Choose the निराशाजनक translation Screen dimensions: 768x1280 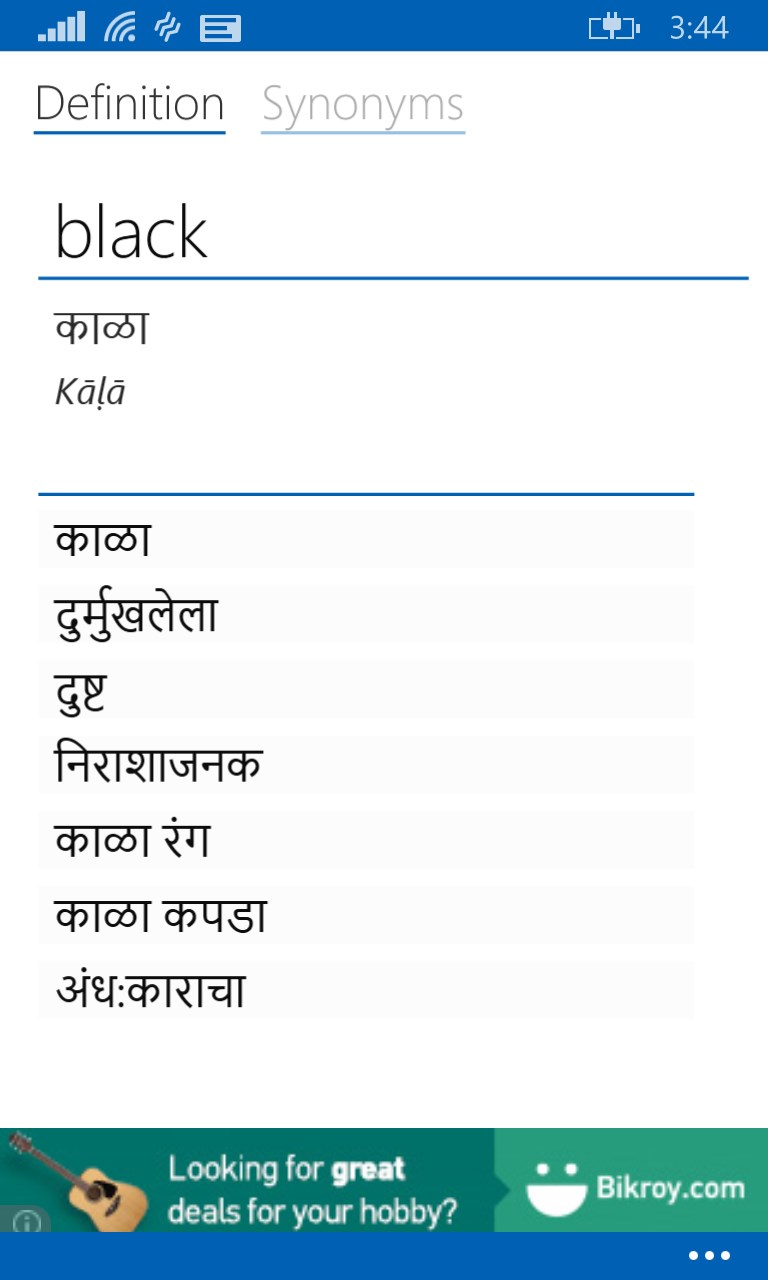coord(366,766)
